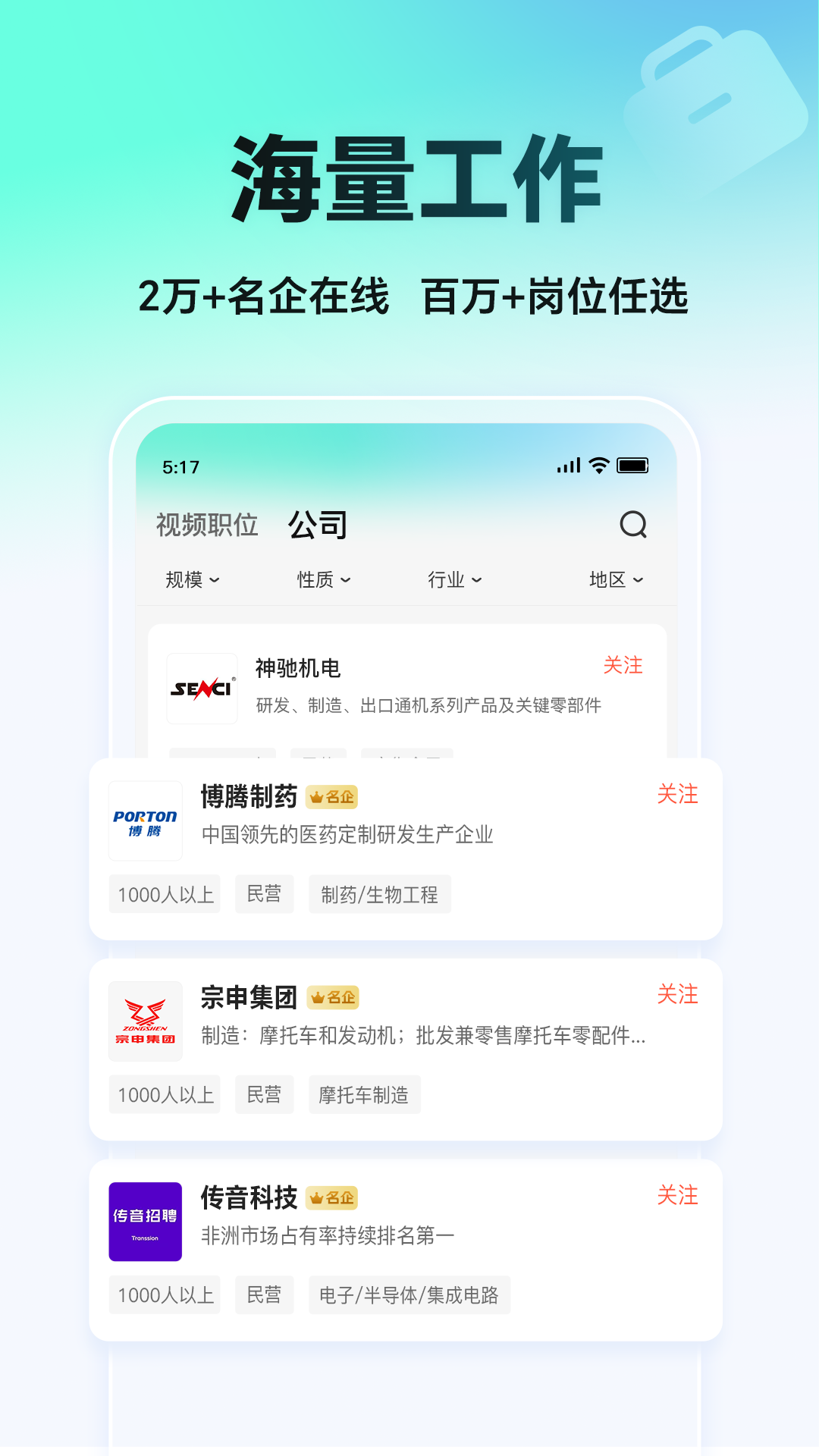Switch to the 视频职位 tab
The width and height of the screenshot is (819, 1456).
tap(206, 524)
